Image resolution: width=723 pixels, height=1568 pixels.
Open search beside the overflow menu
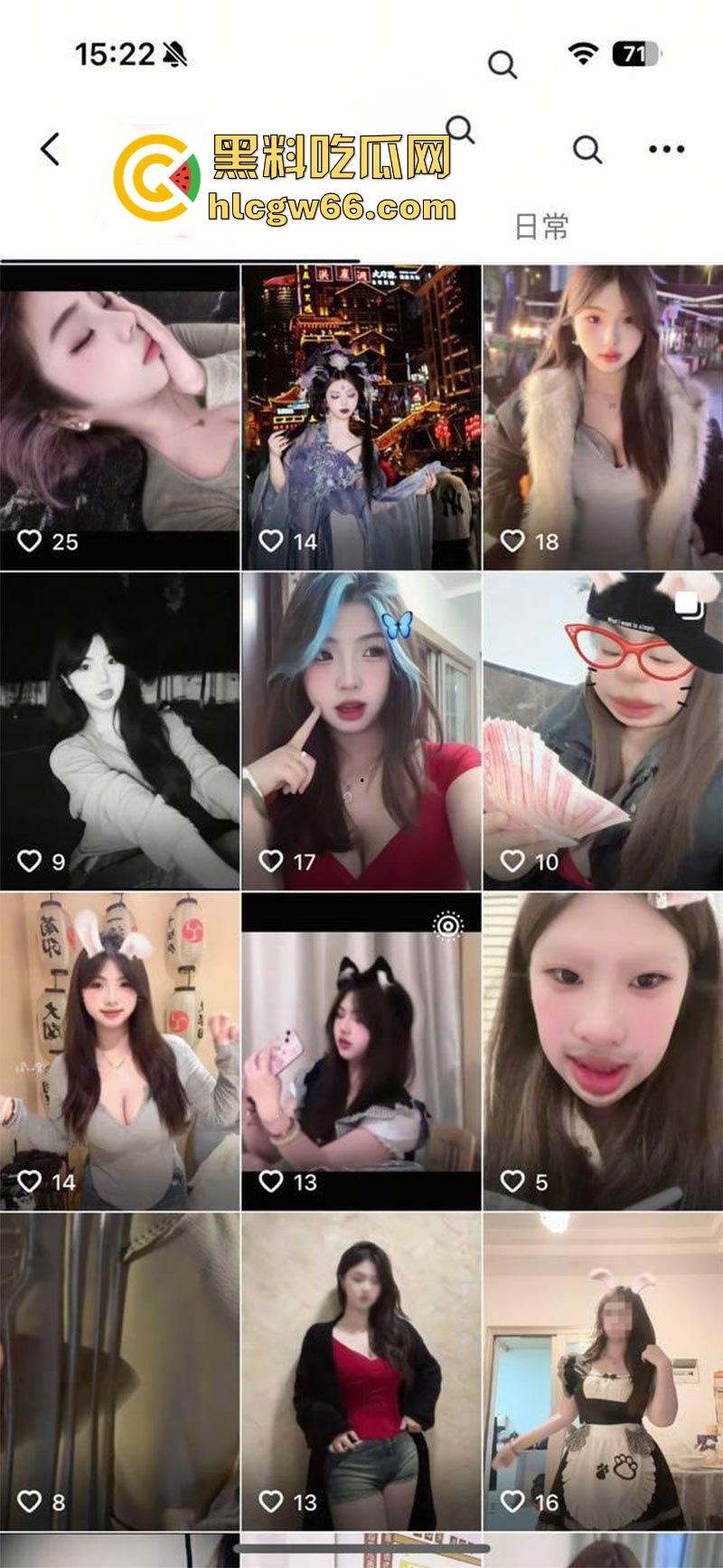587,149
